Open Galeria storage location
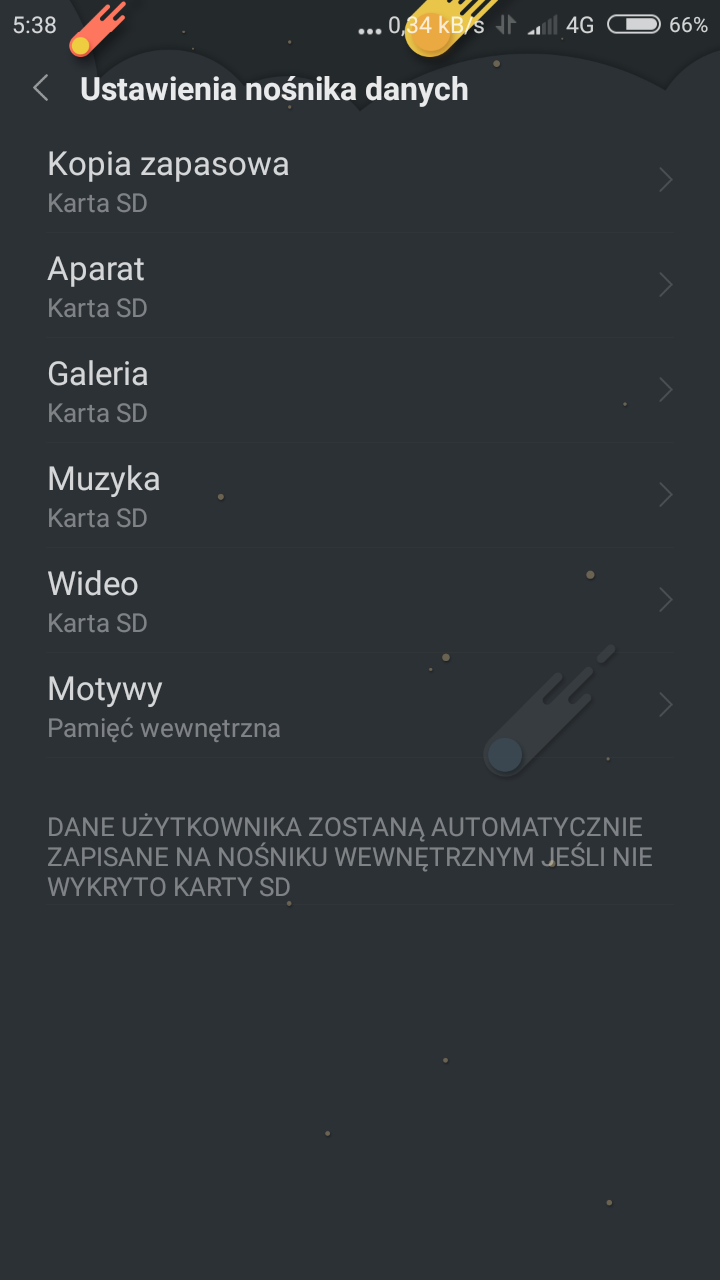This screenshot has width=720, height=1280. (360, 391)
